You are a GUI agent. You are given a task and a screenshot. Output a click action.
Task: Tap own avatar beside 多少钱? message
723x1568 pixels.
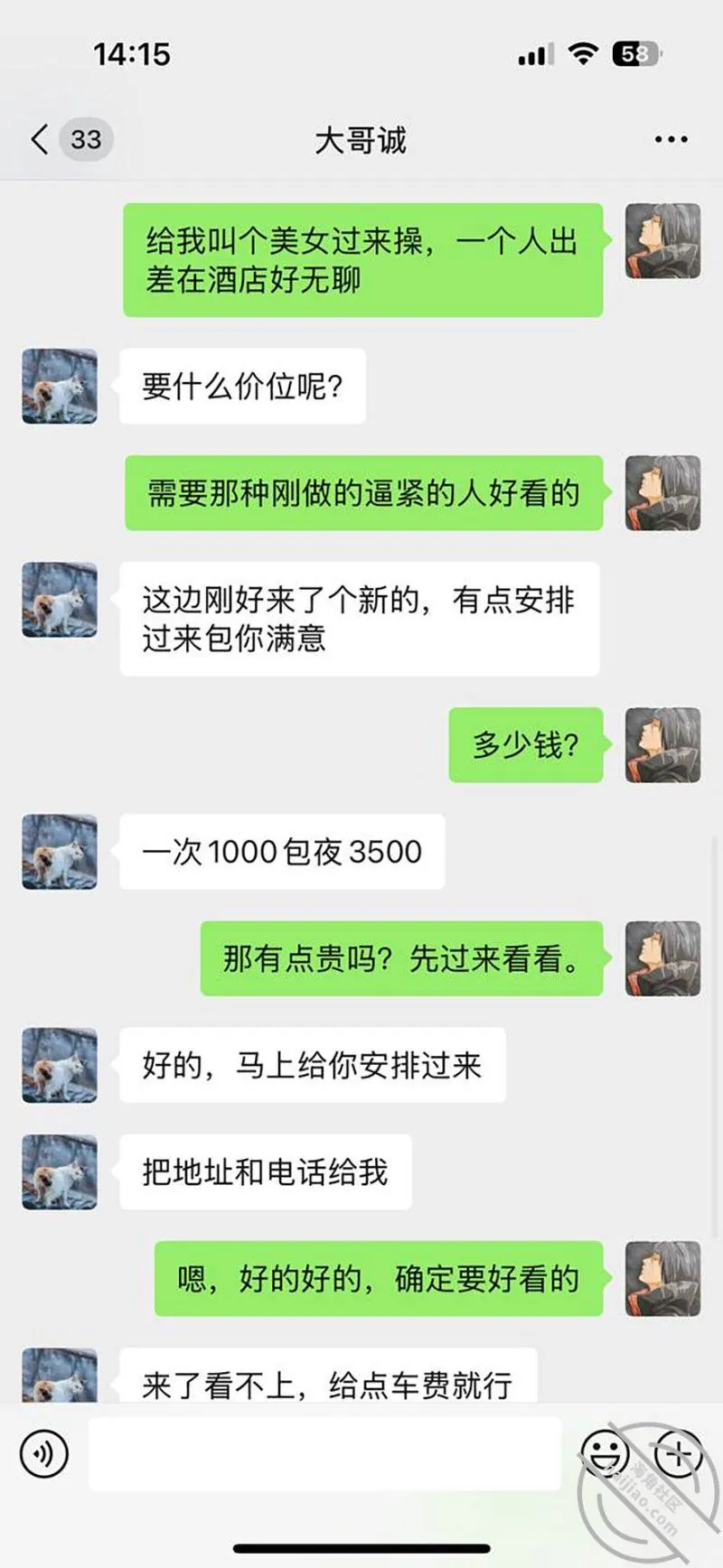[x=662, y=745]
